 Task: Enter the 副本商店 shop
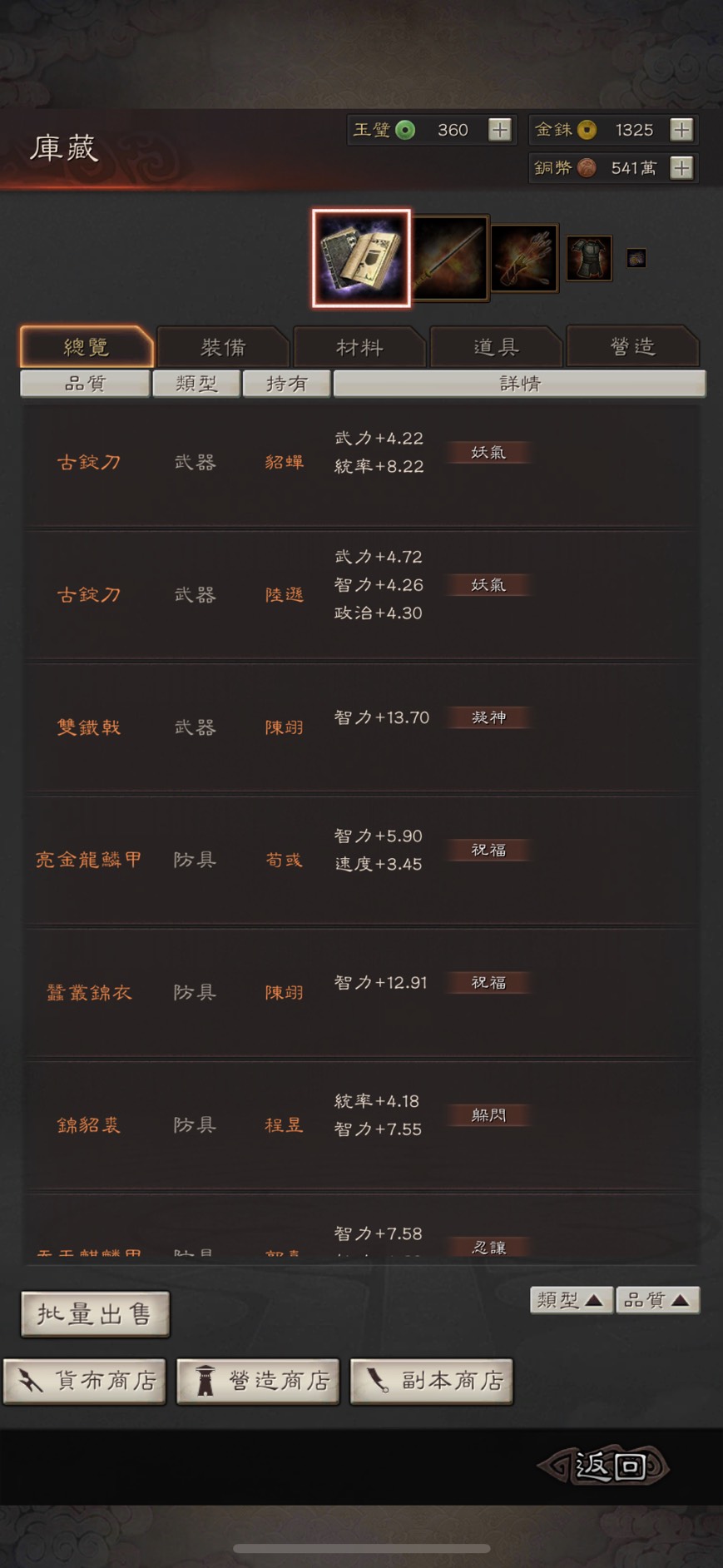(x=431, y=1382)
